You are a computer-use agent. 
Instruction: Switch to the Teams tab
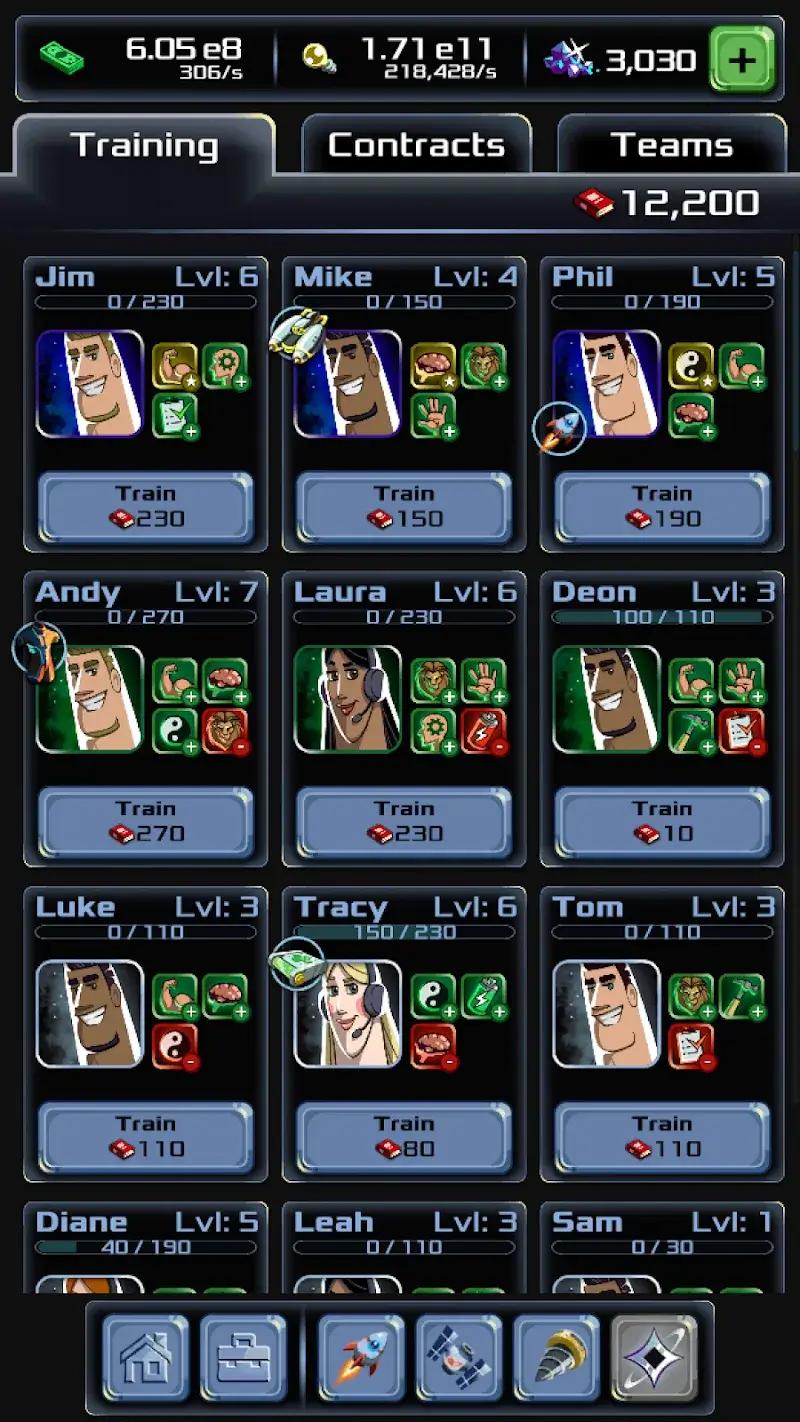pyautogui.click(x=672, y=146)
